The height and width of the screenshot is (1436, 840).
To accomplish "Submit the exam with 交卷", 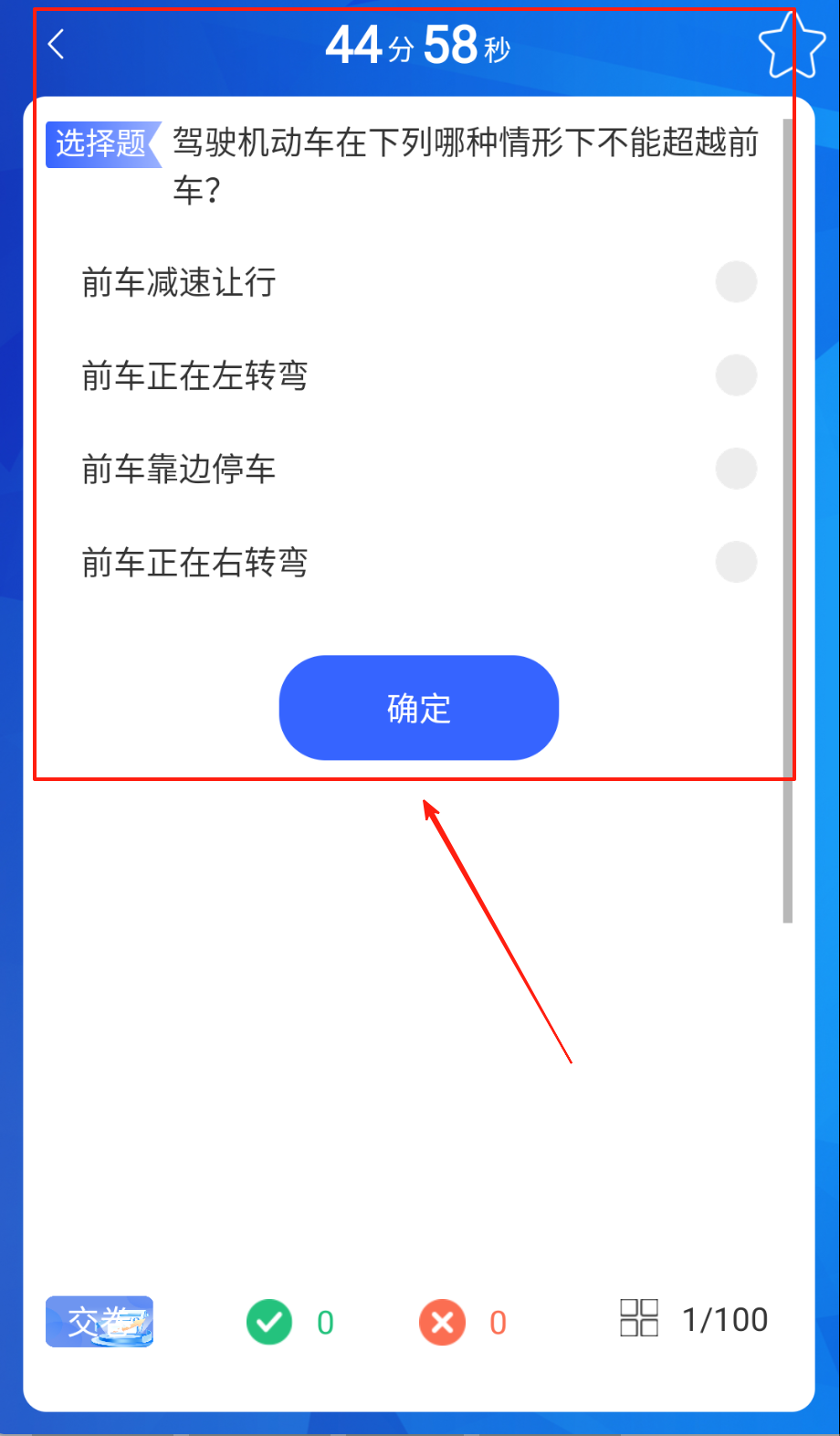I will 100,1322.
